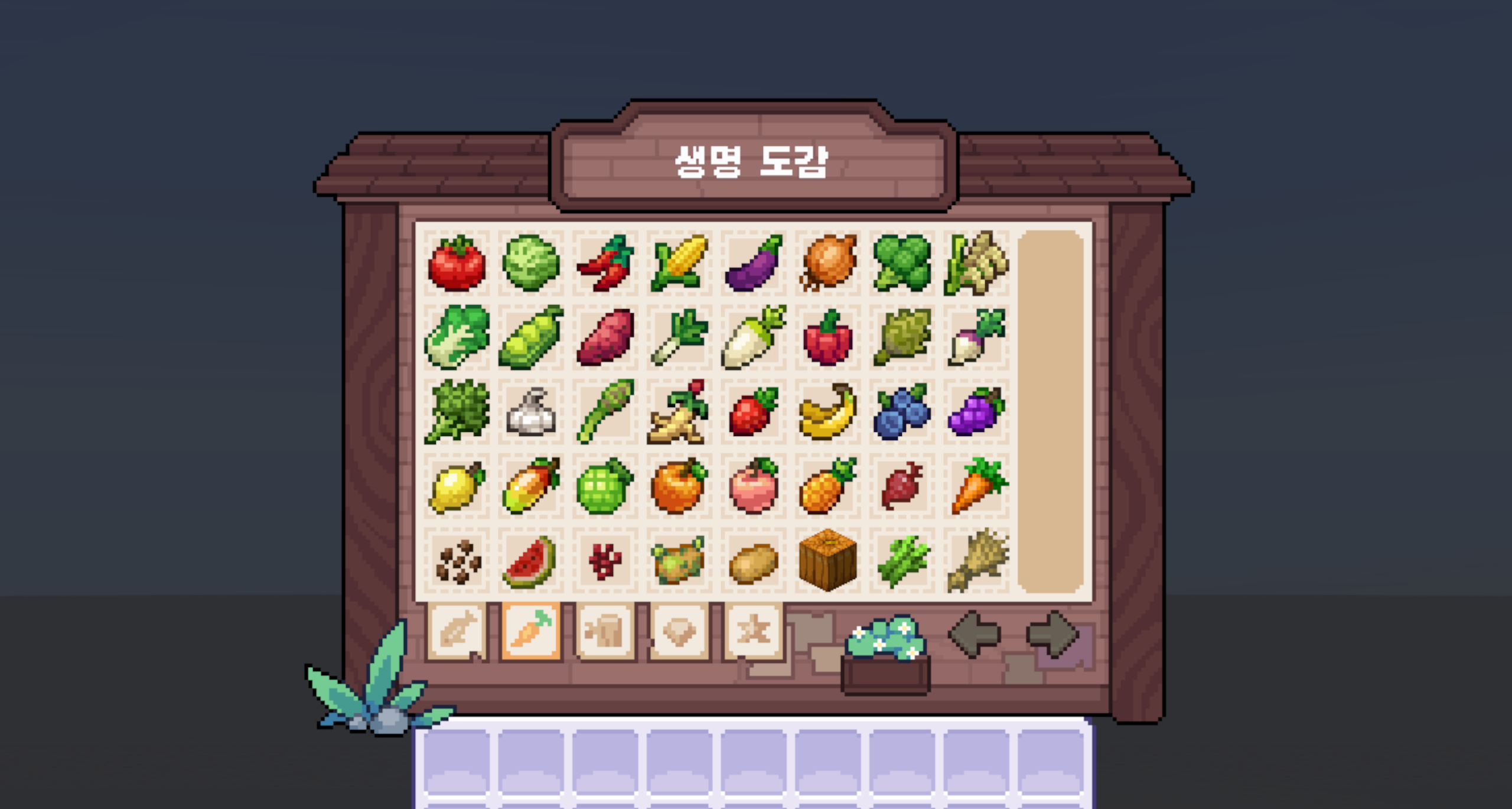Select the wheat bundle entry

click(976, 561)
